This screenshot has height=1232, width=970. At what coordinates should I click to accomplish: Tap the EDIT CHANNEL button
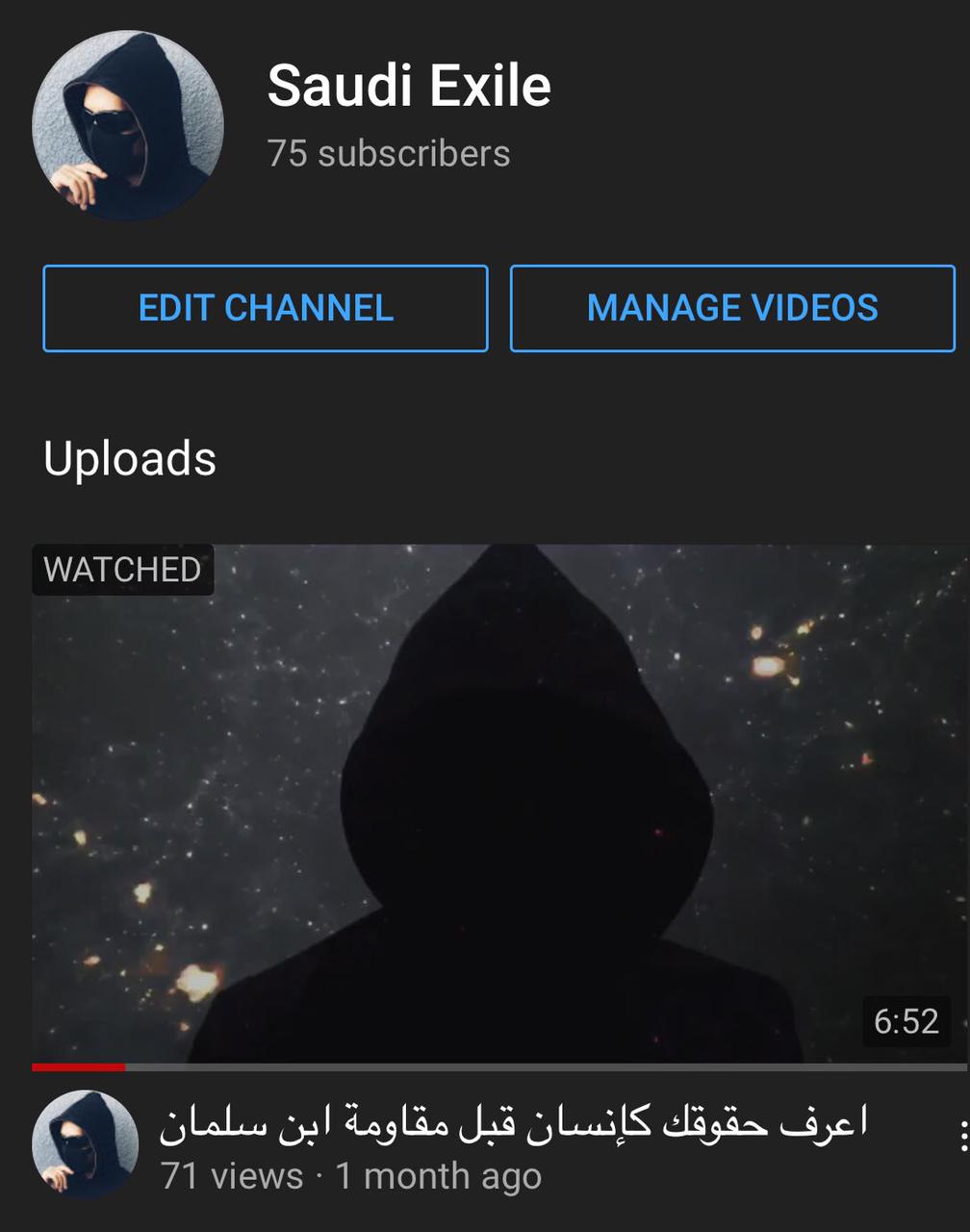[266, 308]
